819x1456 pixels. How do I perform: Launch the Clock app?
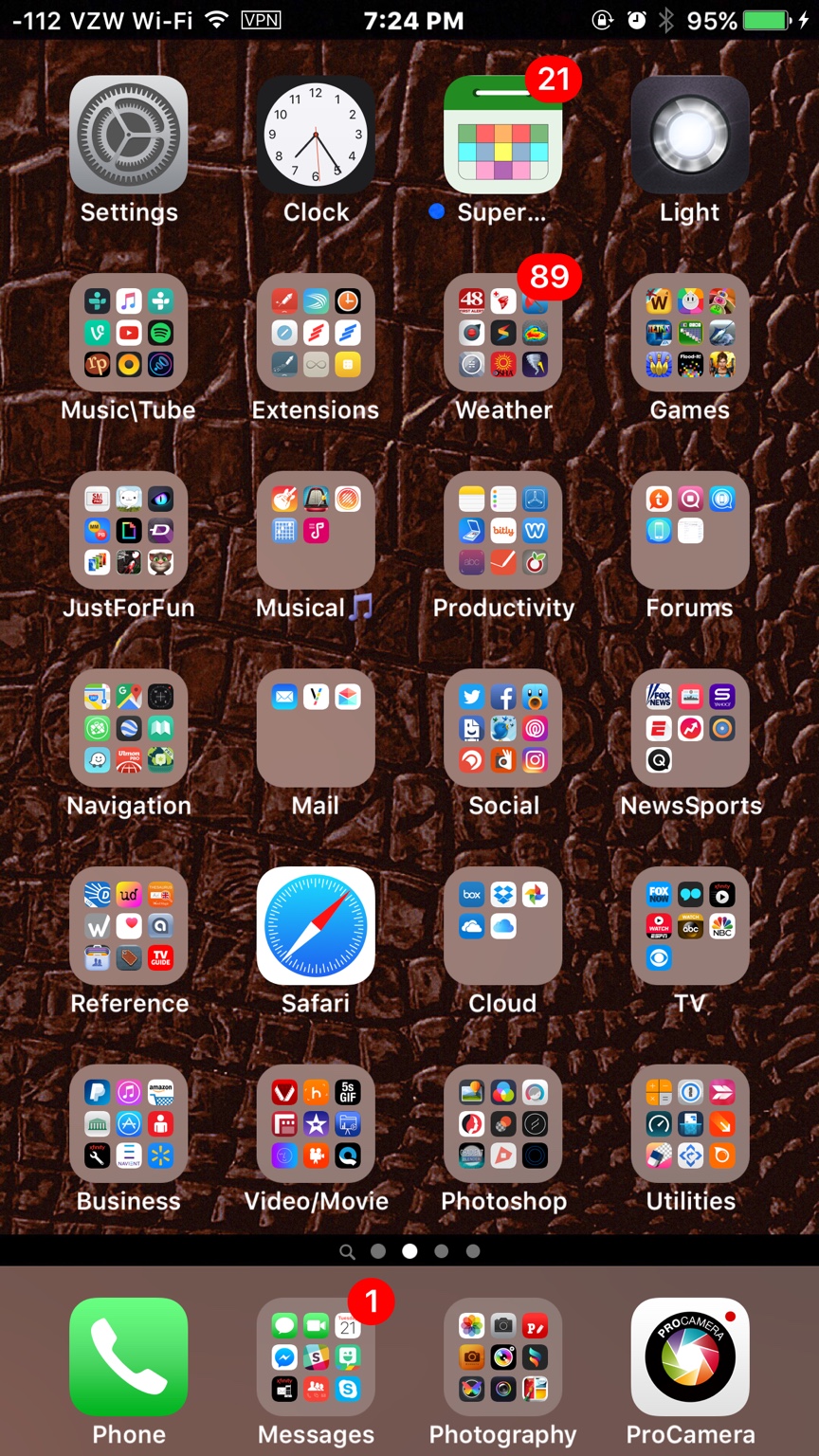pos(316,135)
